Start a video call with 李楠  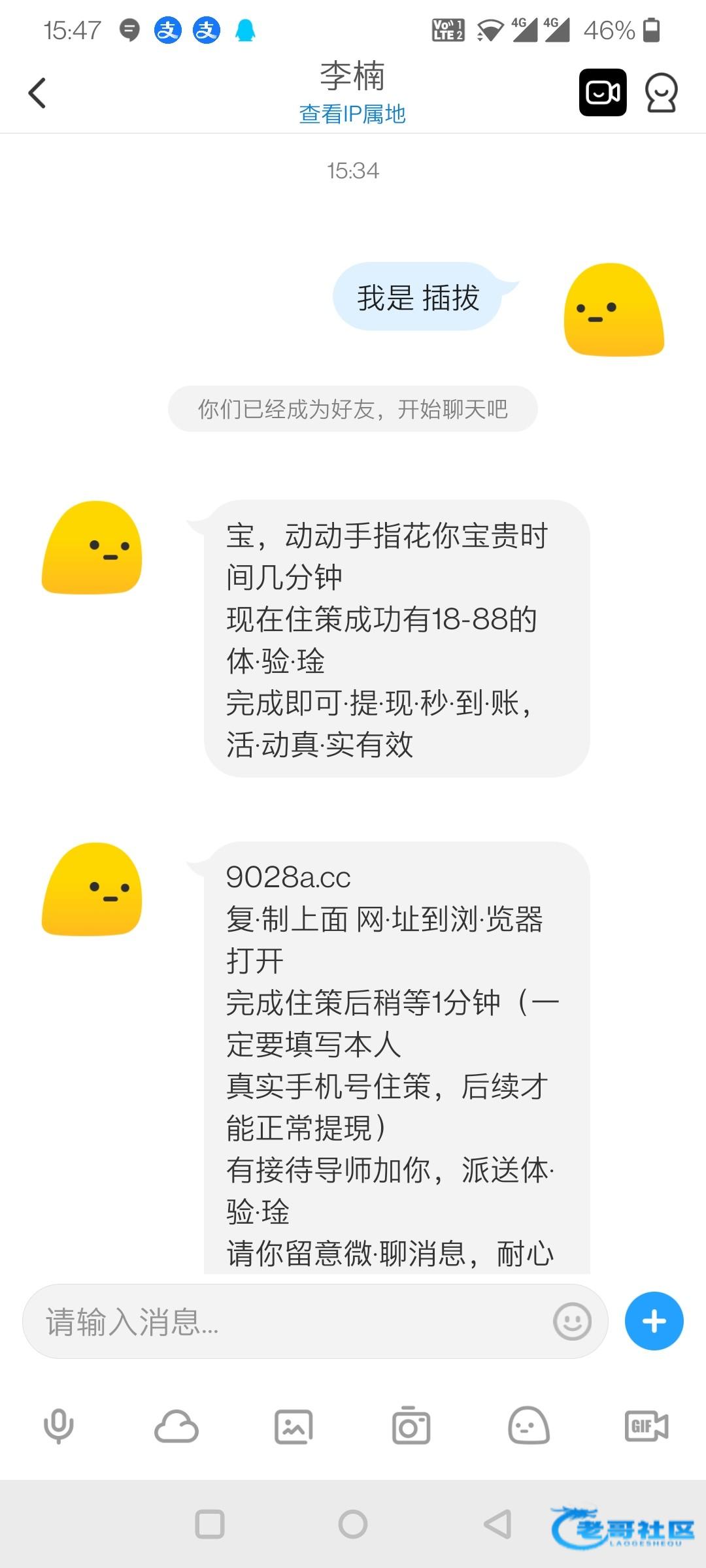(603, 93)
